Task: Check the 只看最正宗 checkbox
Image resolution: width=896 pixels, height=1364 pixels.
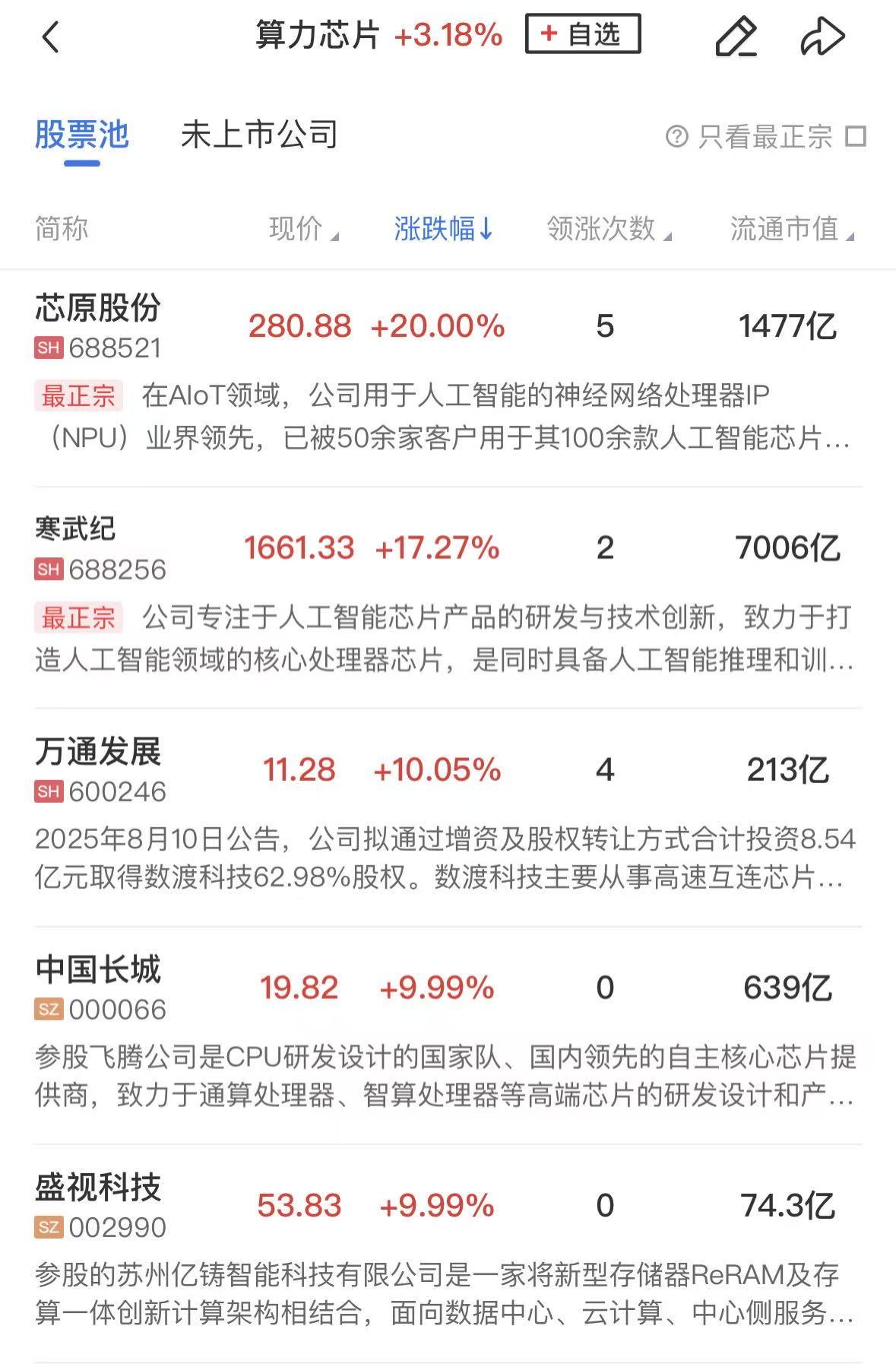Action: point(856,137)
